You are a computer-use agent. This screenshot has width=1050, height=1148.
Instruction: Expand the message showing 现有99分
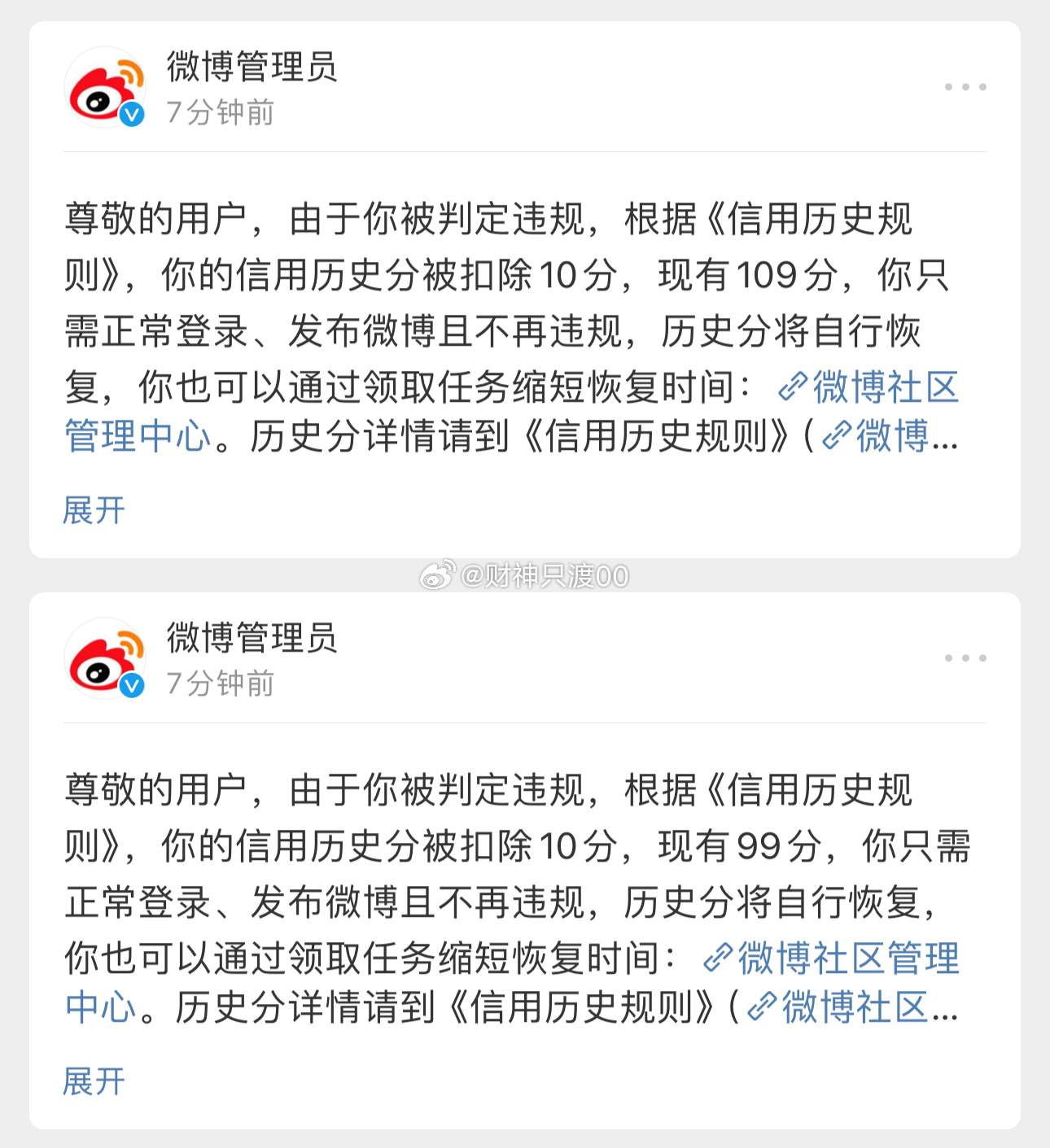[94, 1082]
